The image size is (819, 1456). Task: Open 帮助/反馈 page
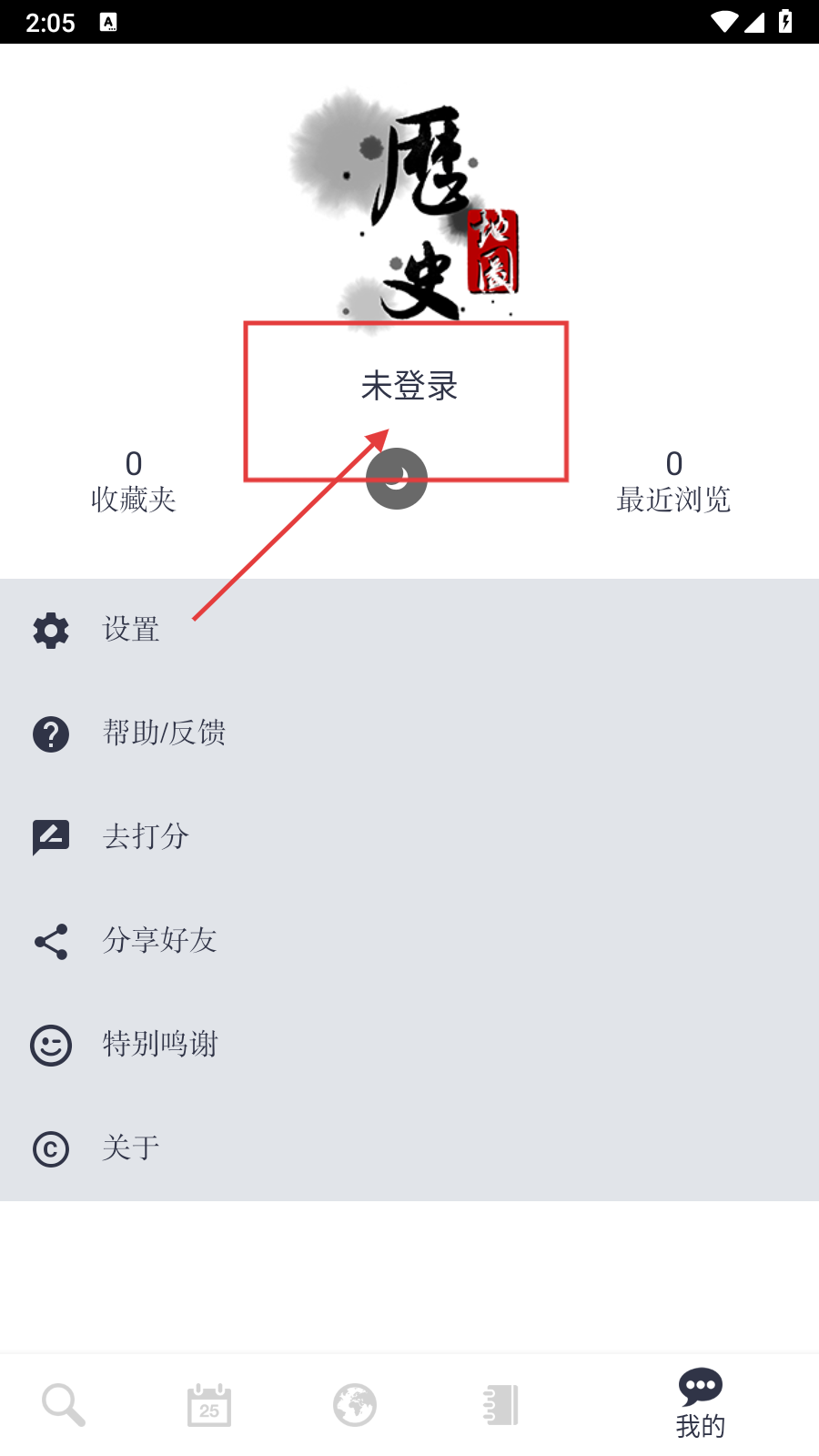tap(164, 733)
